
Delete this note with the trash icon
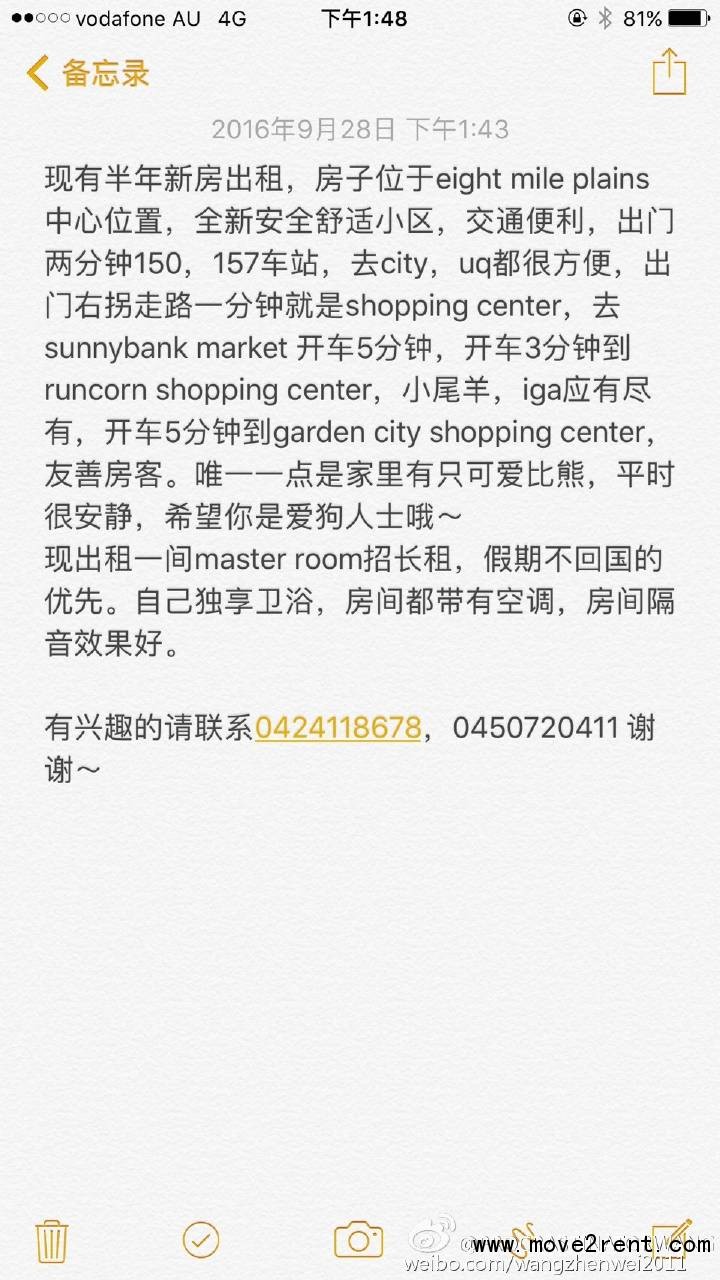point(51,1240)
